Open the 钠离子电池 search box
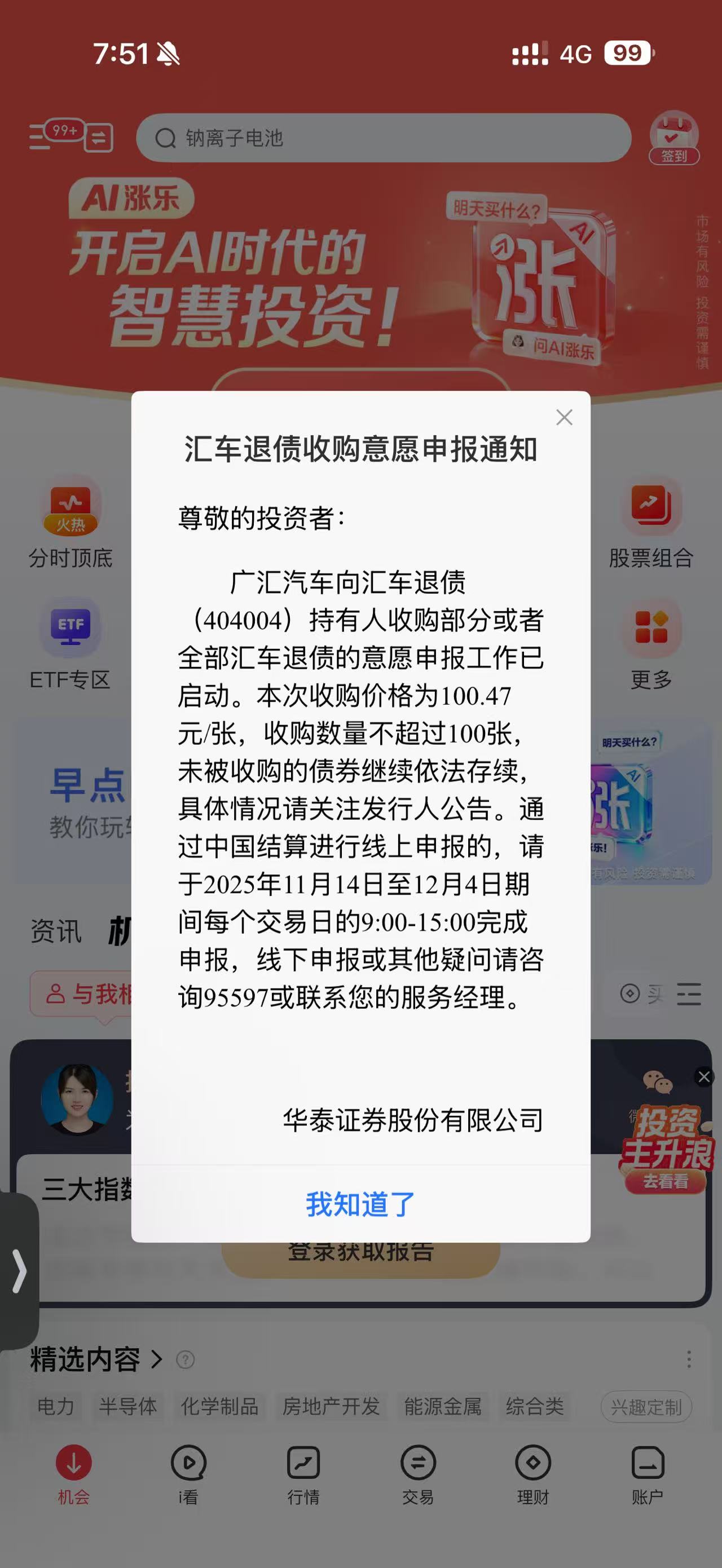The height and width of the screenshot is (1568, 722). pos(384,138)
